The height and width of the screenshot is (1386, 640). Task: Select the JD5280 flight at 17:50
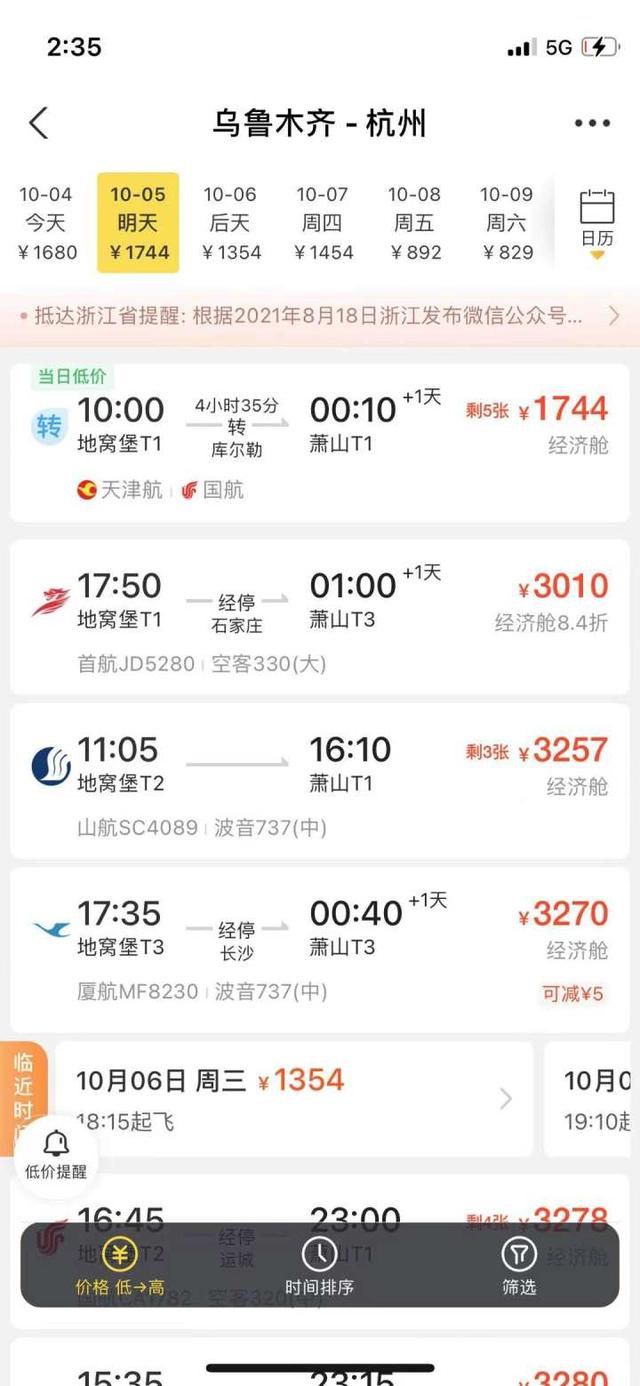tap(320, 617)
